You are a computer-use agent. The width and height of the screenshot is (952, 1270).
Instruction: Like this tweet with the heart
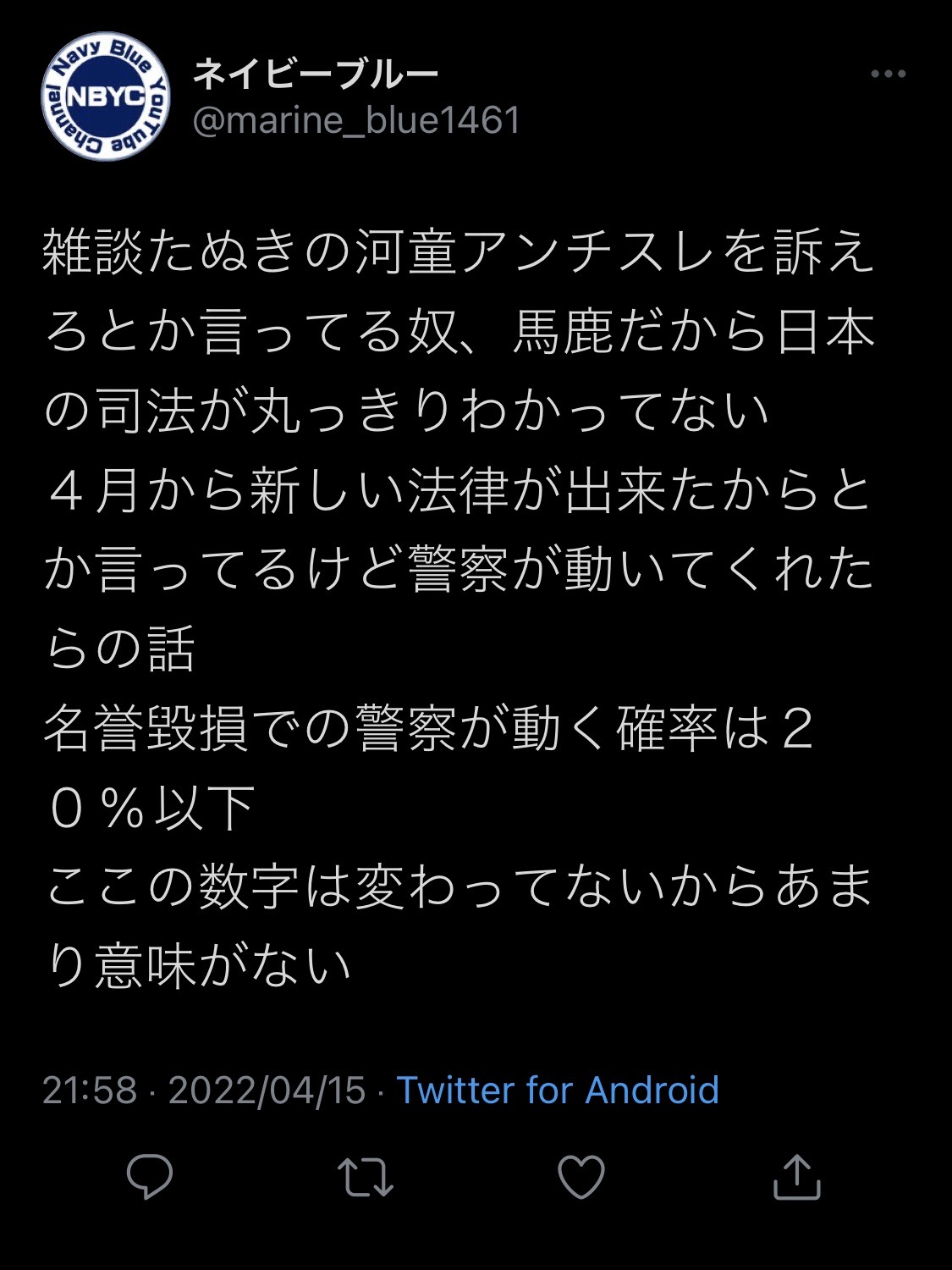(581, 1176)
